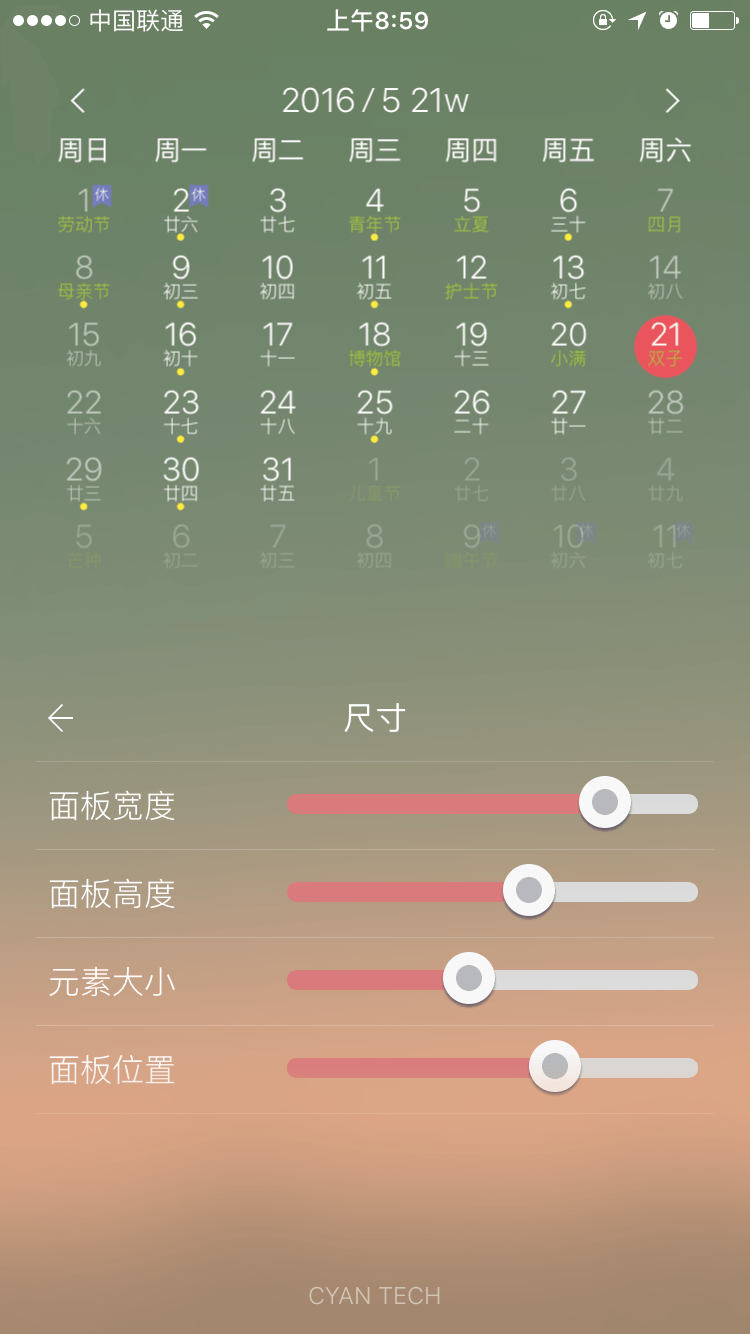Open the 2016 / 5 month title
This screenshot has width=750, height=1334.
tap(375, 100)
